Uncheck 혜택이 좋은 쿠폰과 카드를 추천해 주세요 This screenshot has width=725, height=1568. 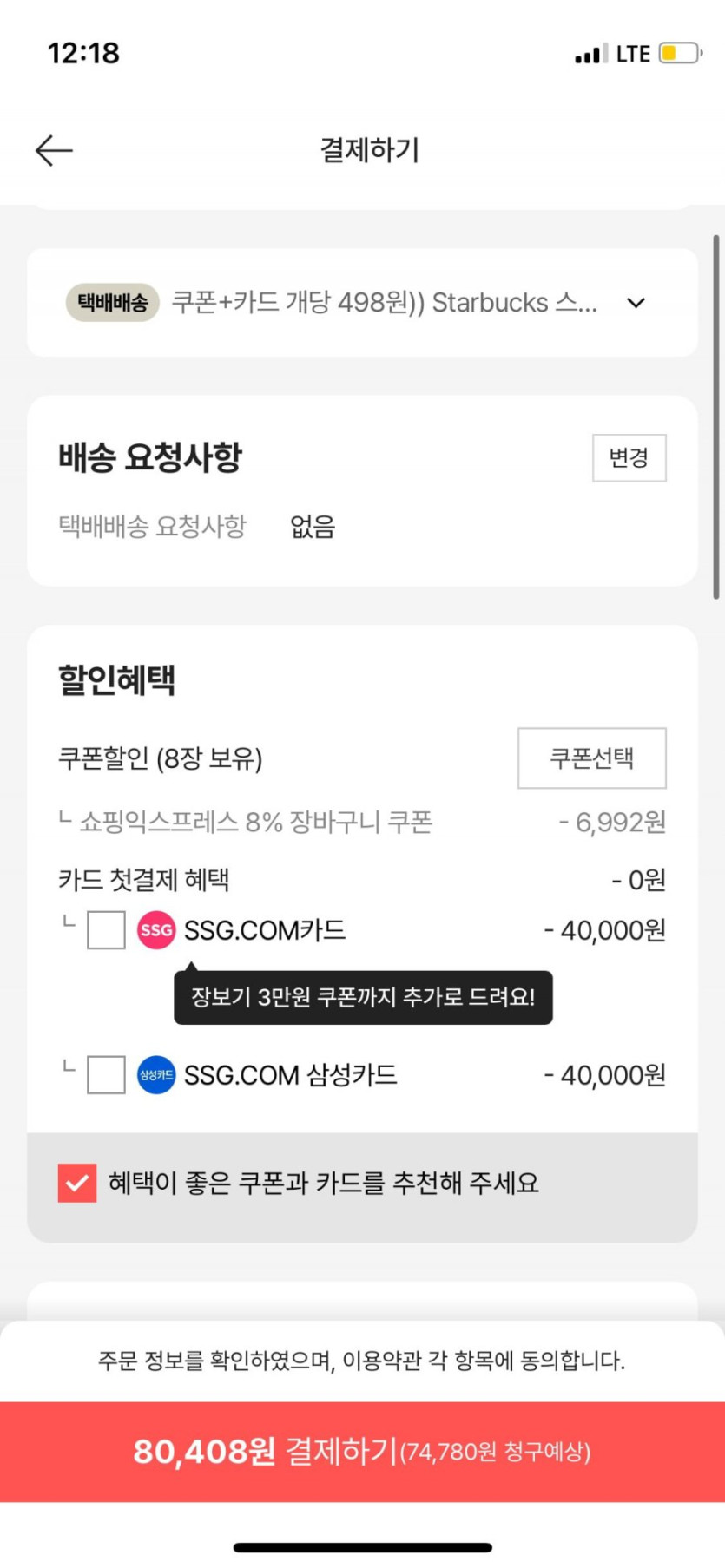pos(77,1183)
